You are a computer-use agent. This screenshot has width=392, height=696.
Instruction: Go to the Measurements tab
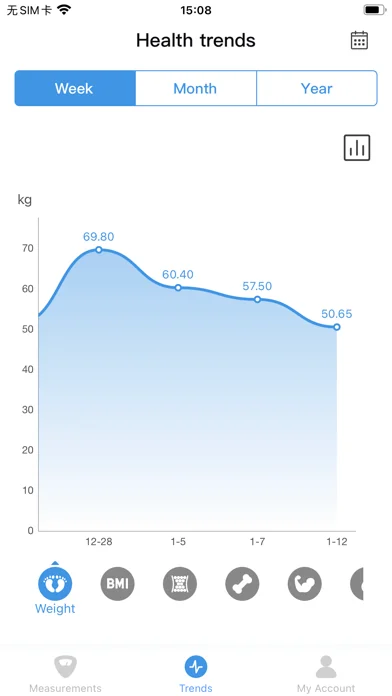click(x=65, y=674)
